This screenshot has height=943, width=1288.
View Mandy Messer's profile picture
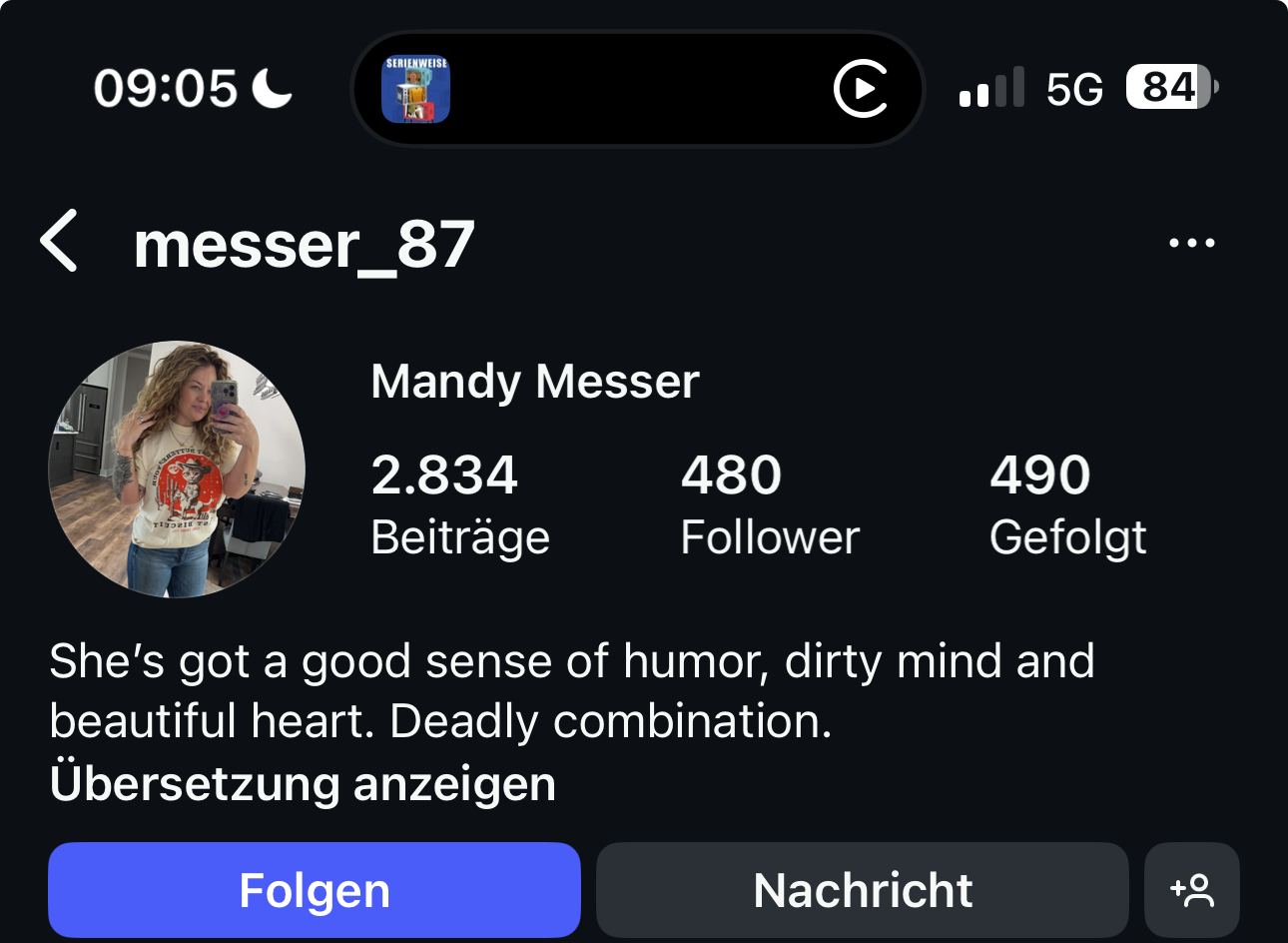pos(177,470)
